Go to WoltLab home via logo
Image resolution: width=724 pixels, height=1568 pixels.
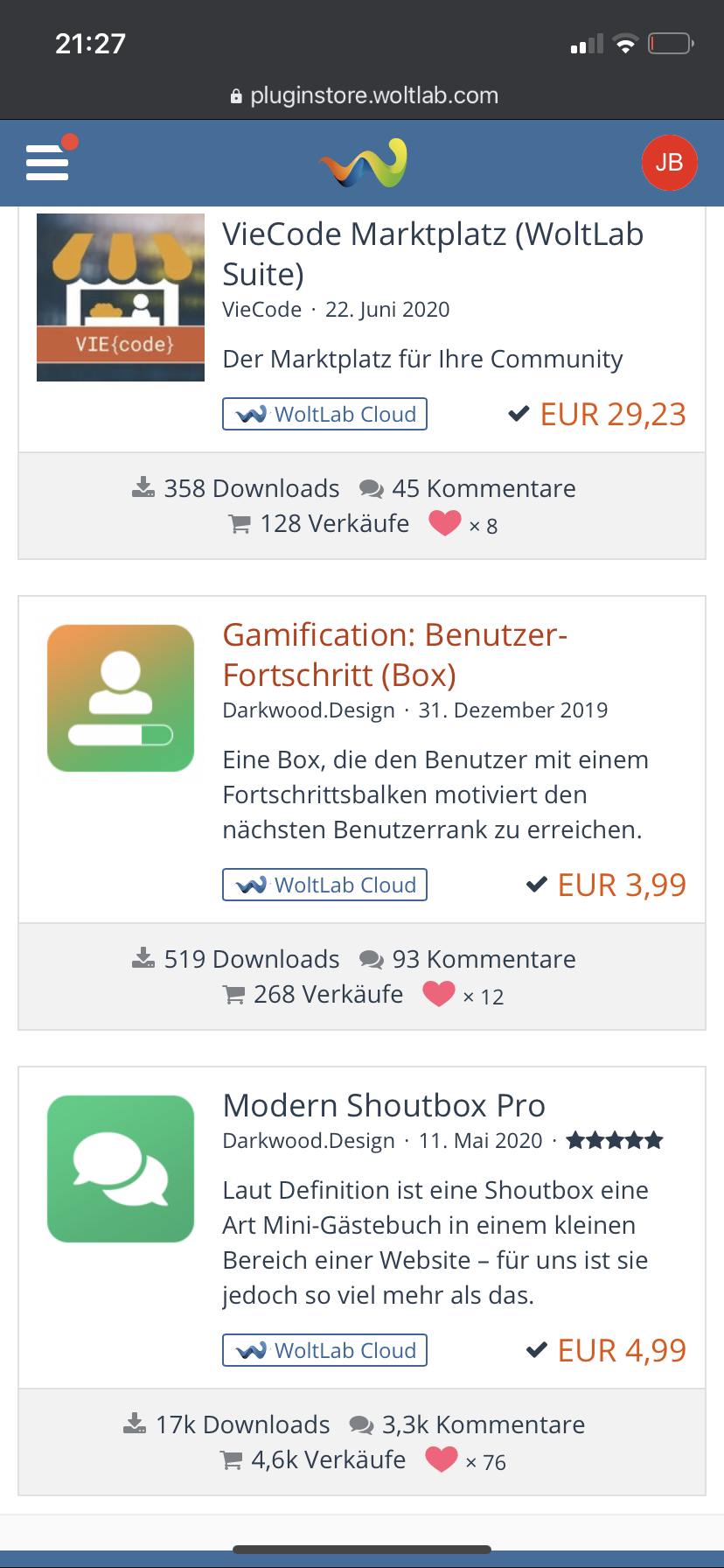[363, 163]
